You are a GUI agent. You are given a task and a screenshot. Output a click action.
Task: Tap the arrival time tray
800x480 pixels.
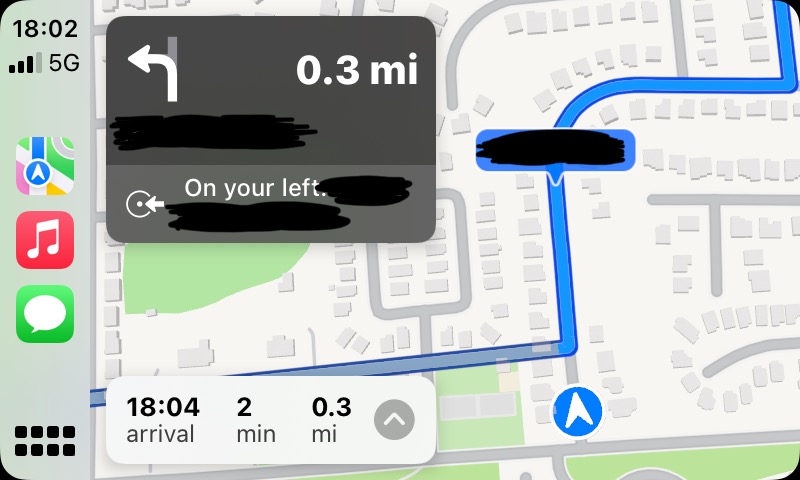coord(163,420)
